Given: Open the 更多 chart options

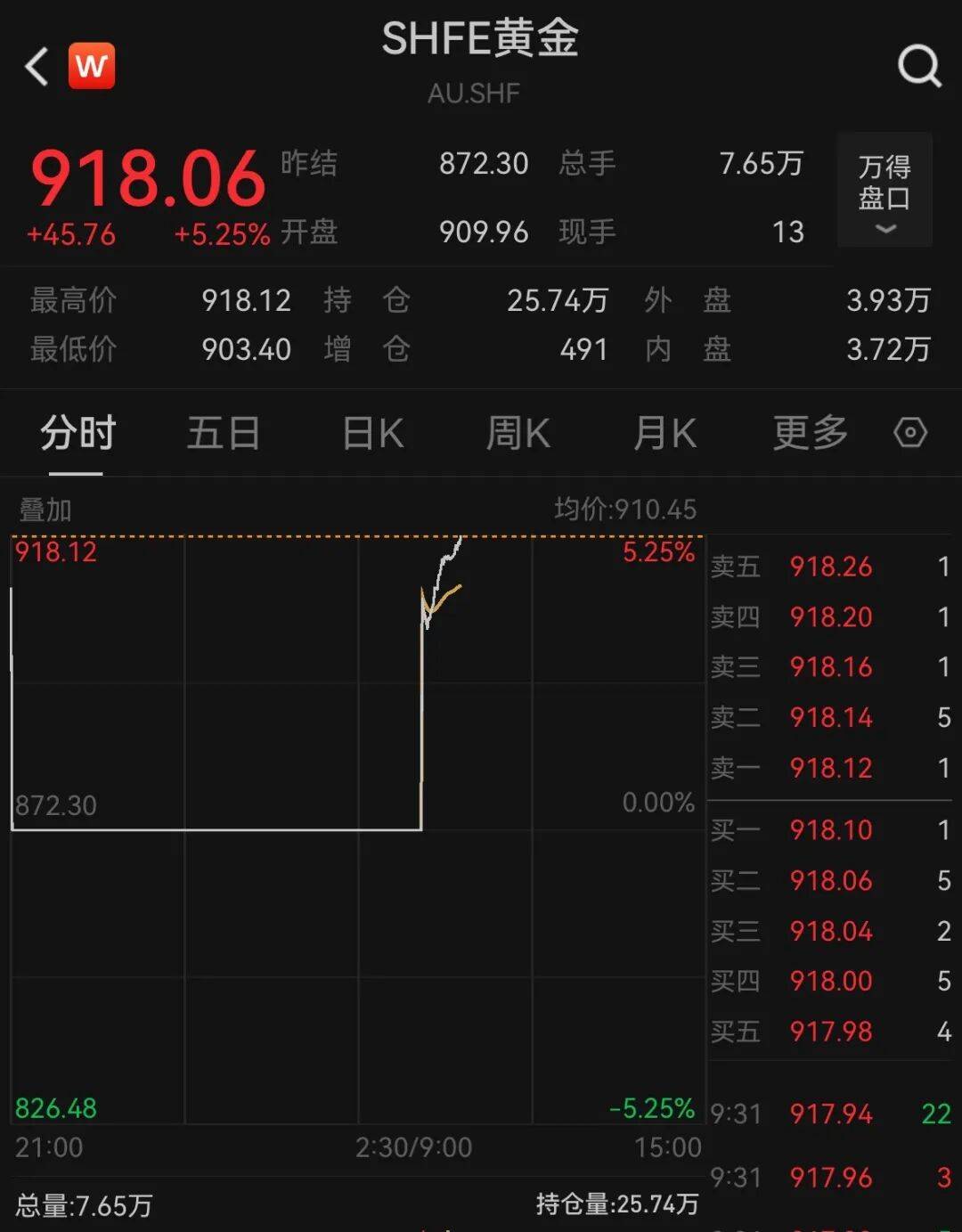Looking at the screenshot, I should click(810, 434).
